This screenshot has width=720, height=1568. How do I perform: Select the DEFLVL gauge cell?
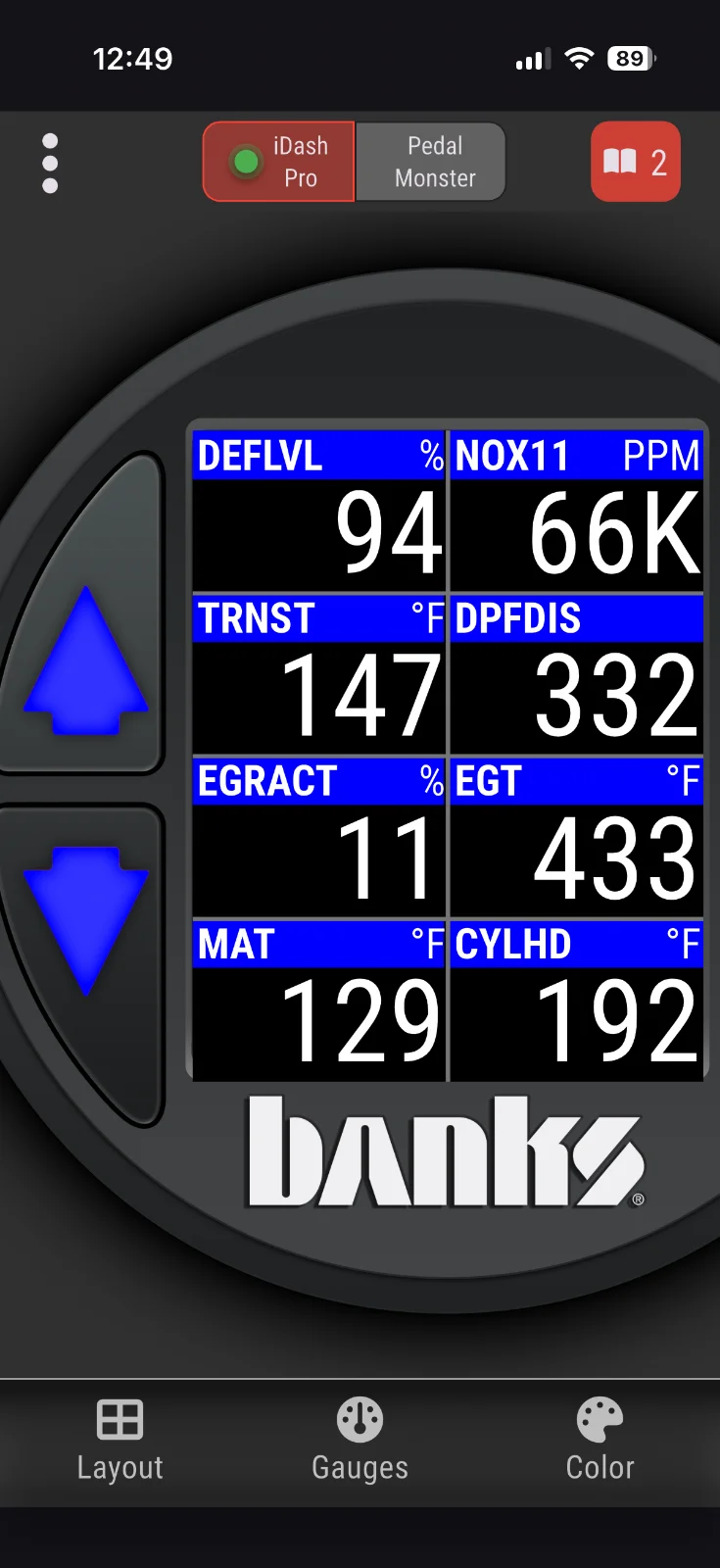(x=319, y=511)
